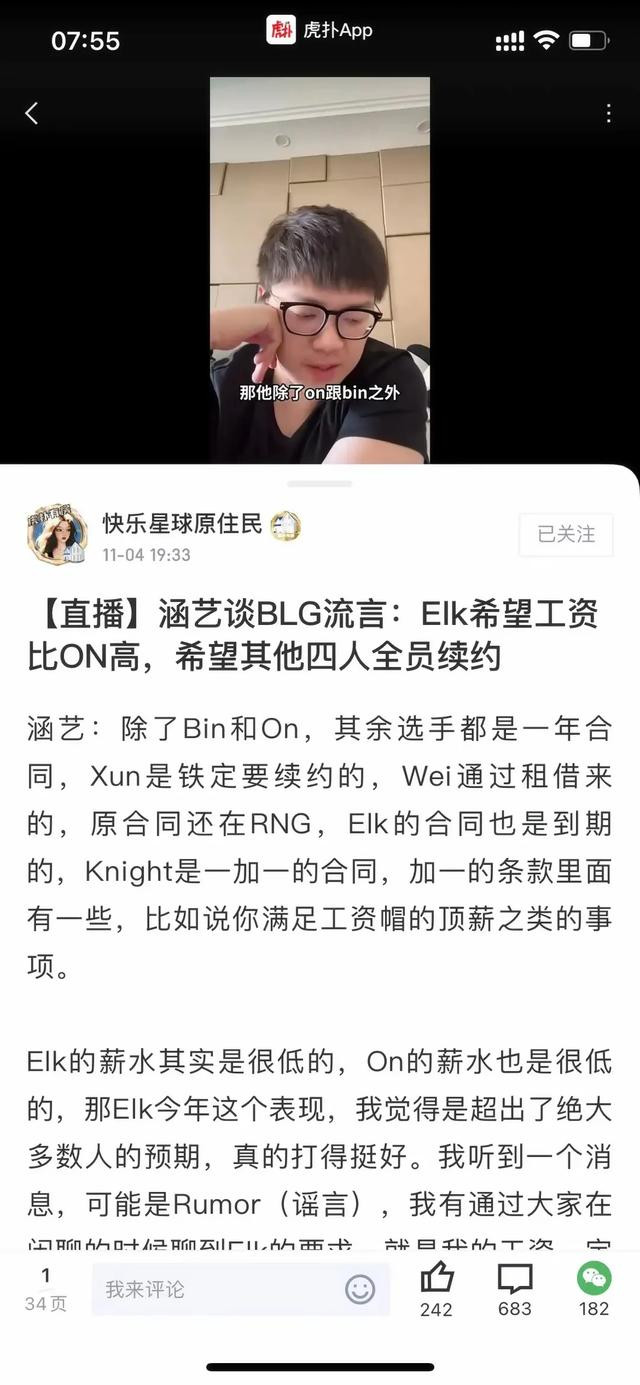640x1385 pixels.
Task: Go back using the top-left arrow
Action: point(31,113)
